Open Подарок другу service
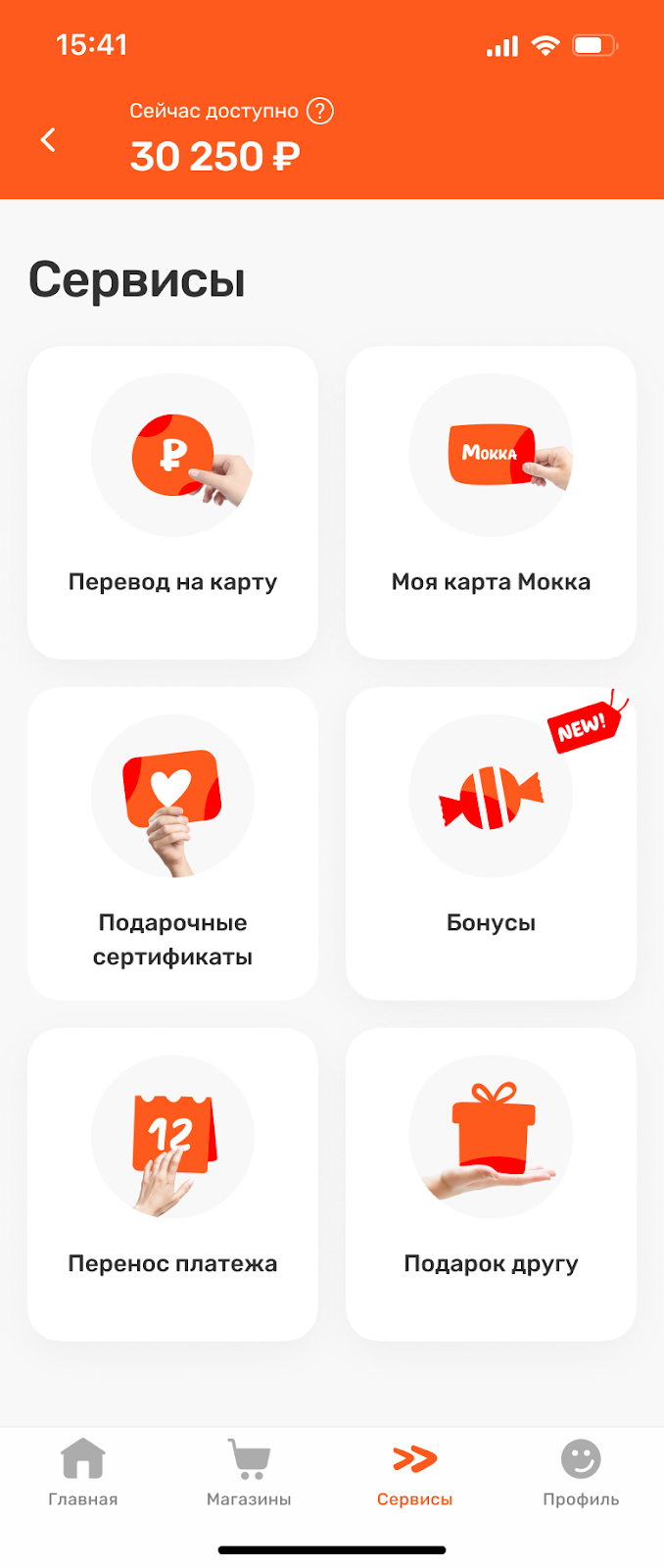The image size is (664, 1568). [491, 1184]
